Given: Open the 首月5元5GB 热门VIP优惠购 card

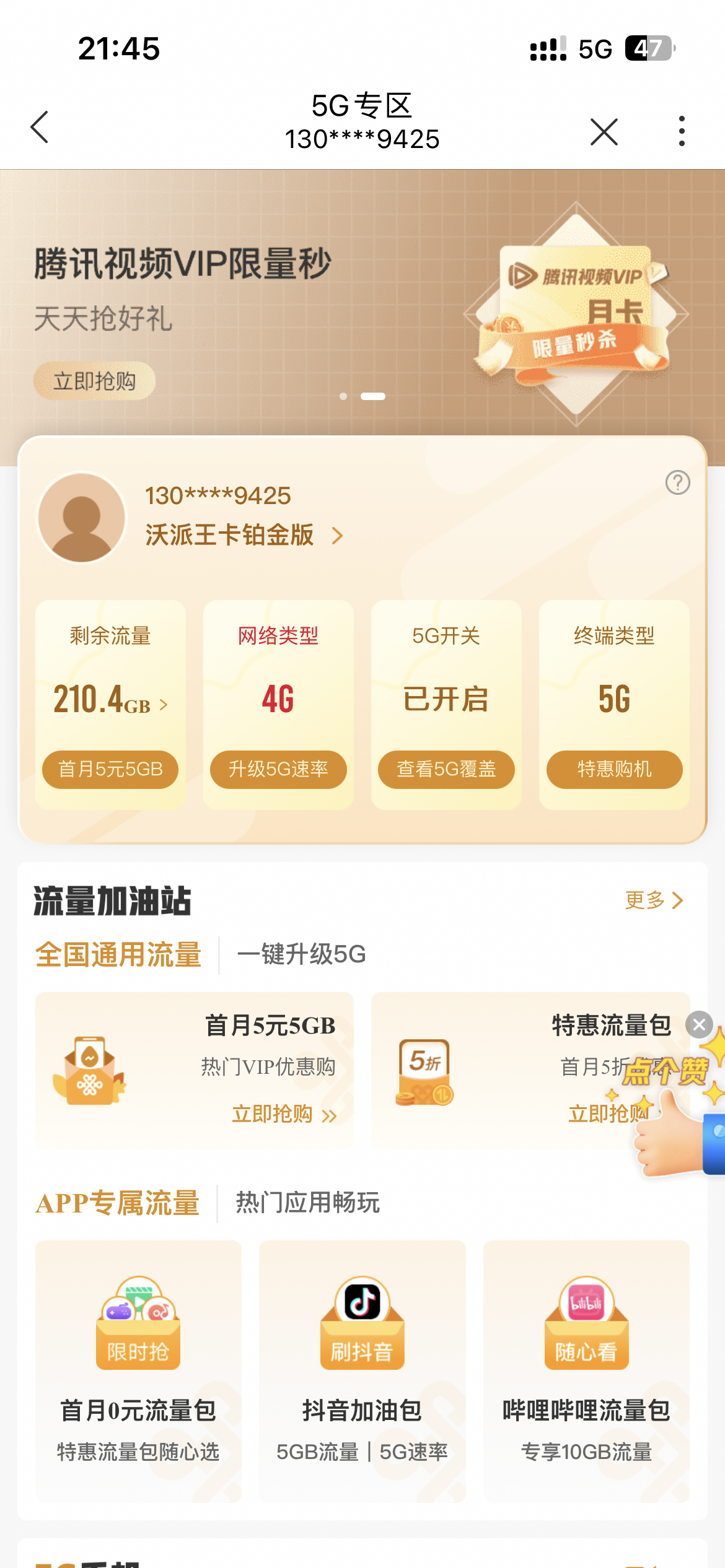Looking at the screenshot, I should click(x=195, y=1070).
